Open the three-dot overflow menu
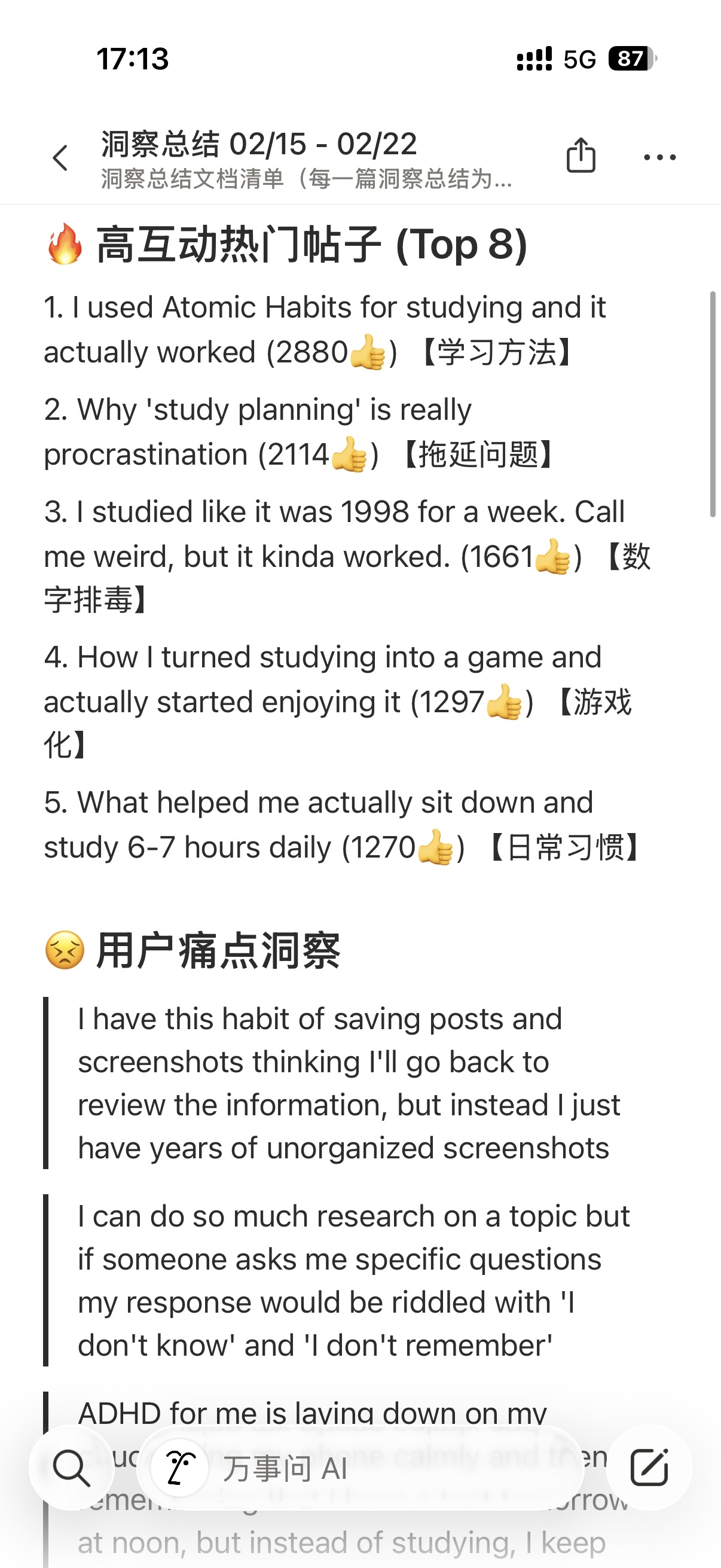The width and height of the screenshot is (721, 1568). tap(659, 158)
